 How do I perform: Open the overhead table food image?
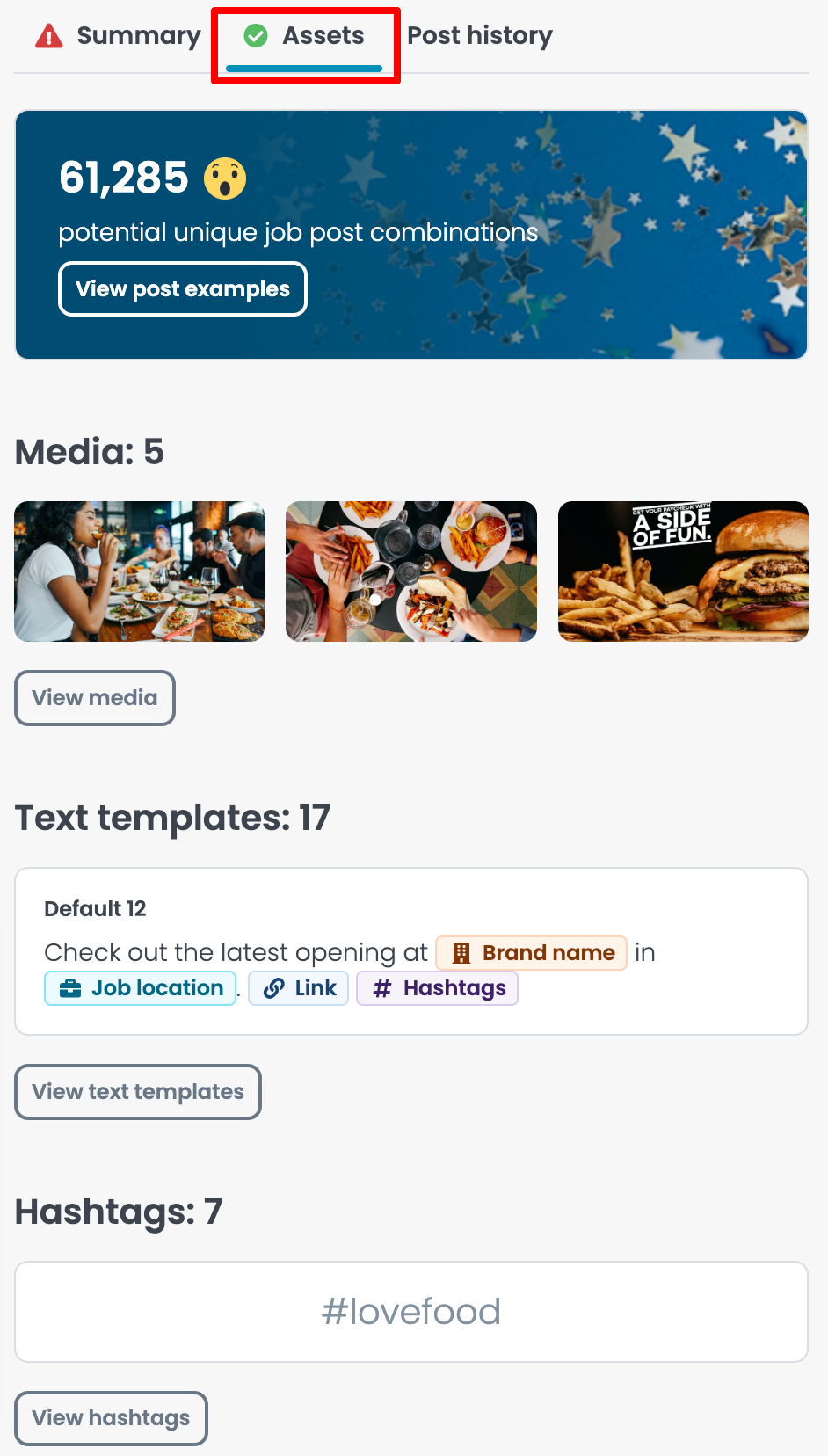point(411,571)
